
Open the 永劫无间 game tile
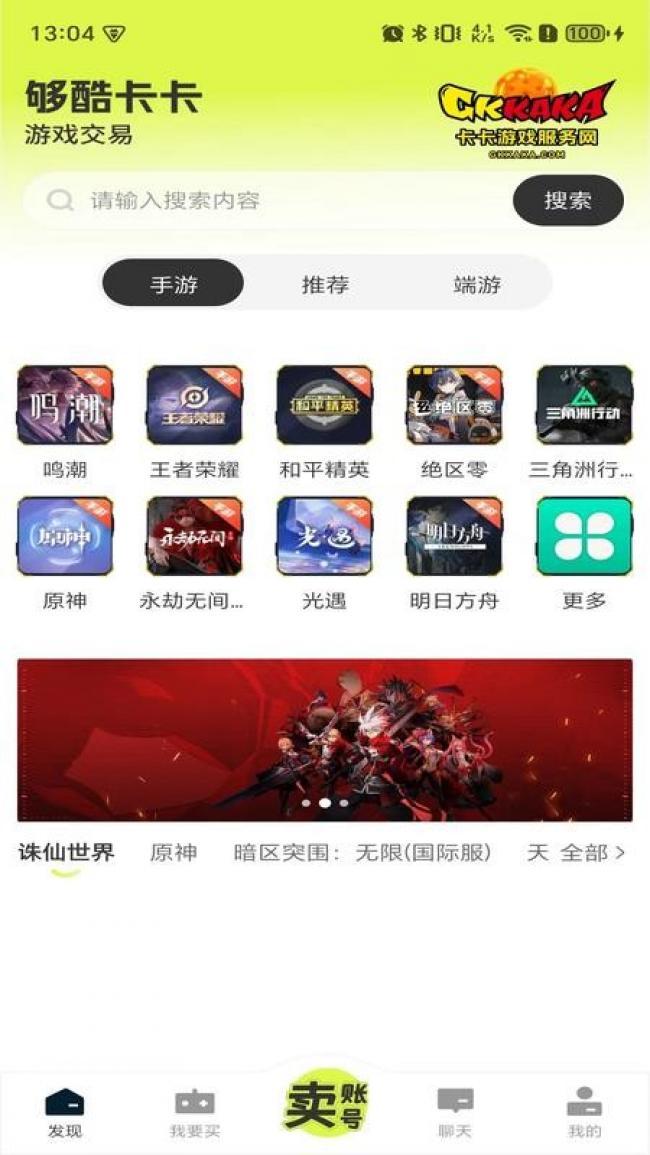194,537
